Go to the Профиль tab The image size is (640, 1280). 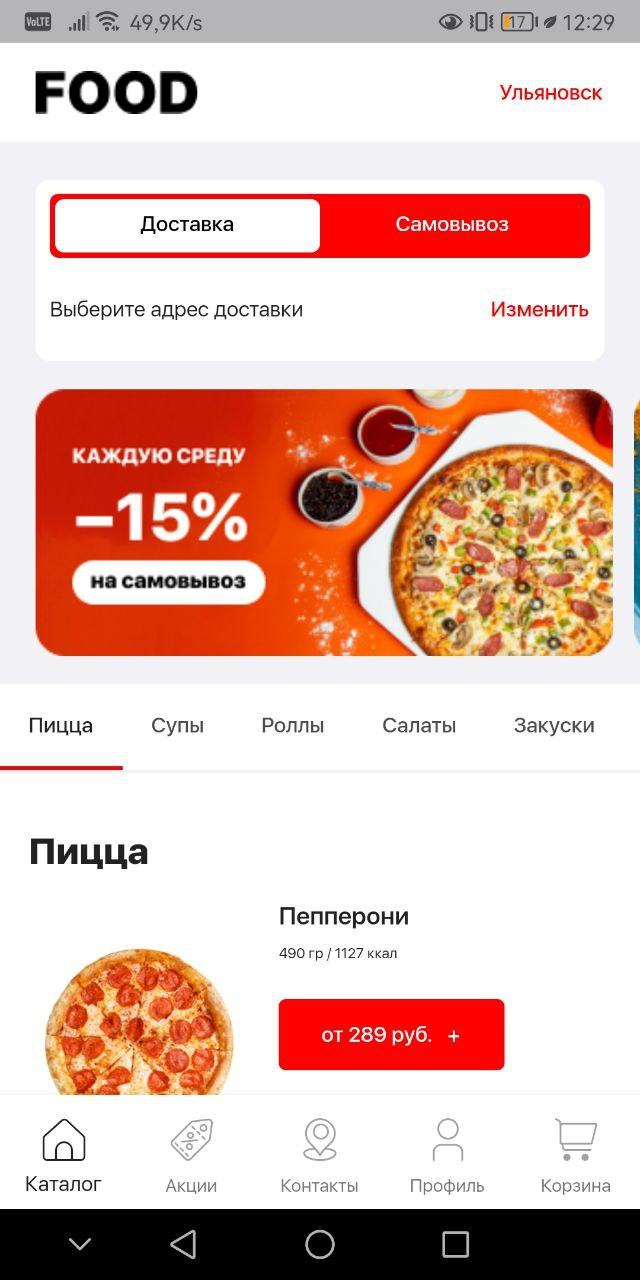[x=447, y=1156]
